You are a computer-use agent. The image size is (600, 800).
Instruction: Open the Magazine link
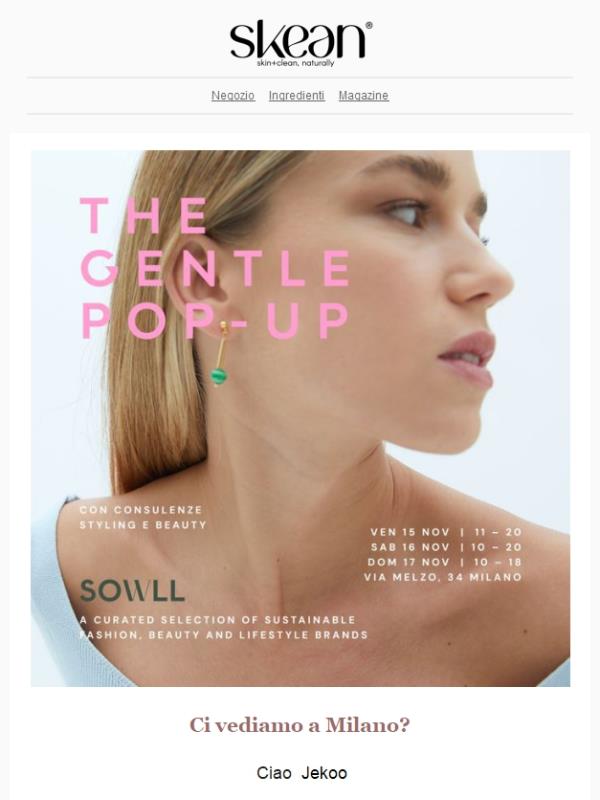(363, 96)
